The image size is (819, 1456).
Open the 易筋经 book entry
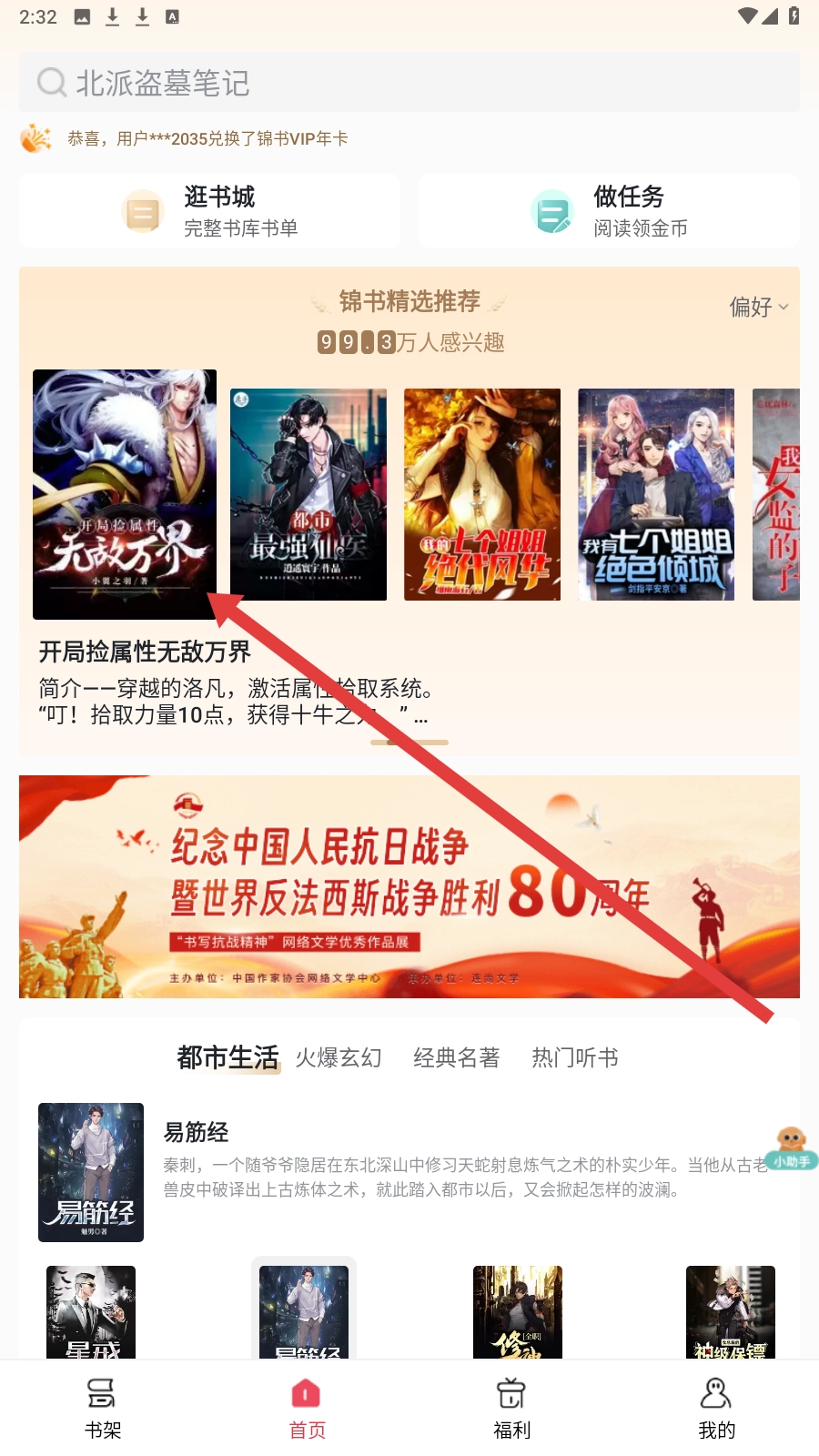coord(409,1172)
